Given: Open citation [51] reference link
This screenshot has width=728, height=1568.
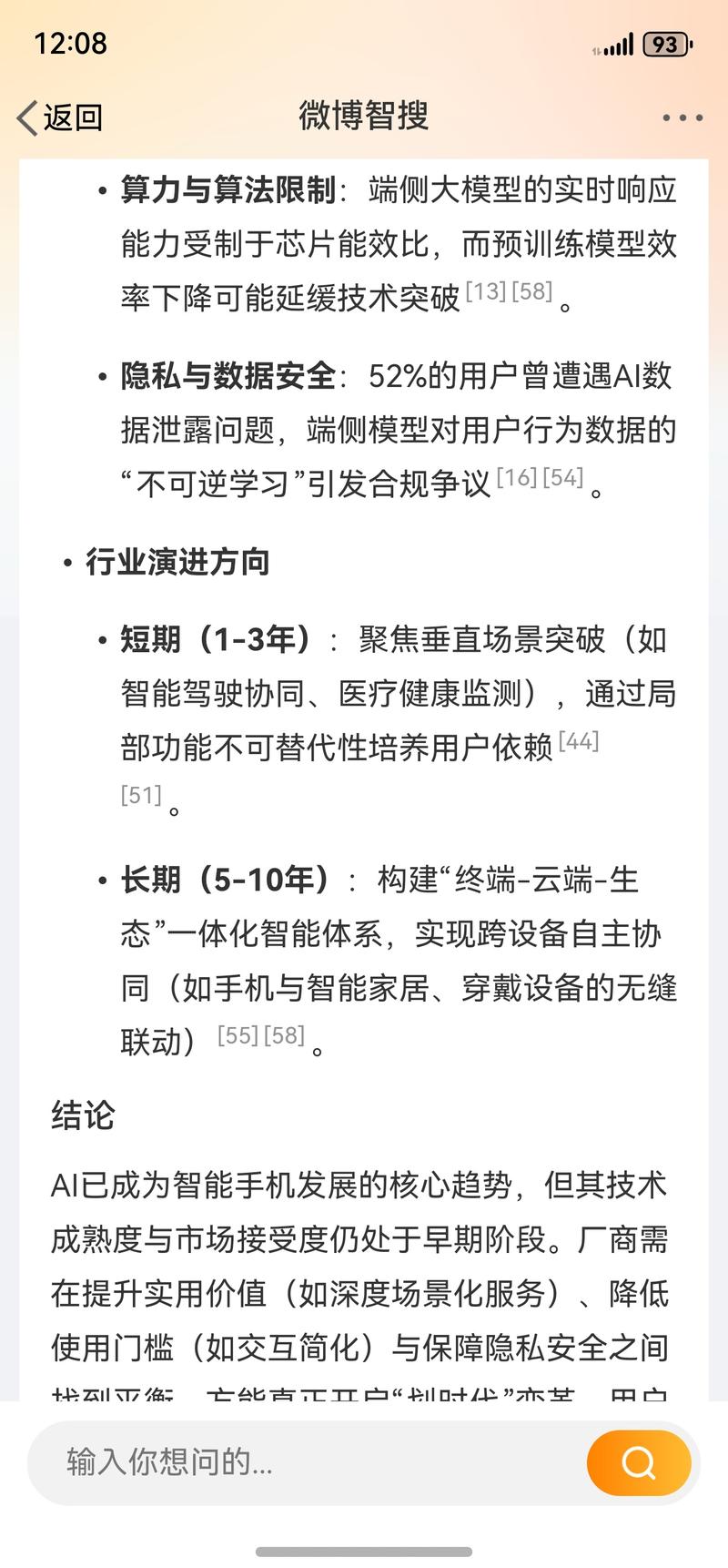Looking at the screenshot, I should [141, 795].
